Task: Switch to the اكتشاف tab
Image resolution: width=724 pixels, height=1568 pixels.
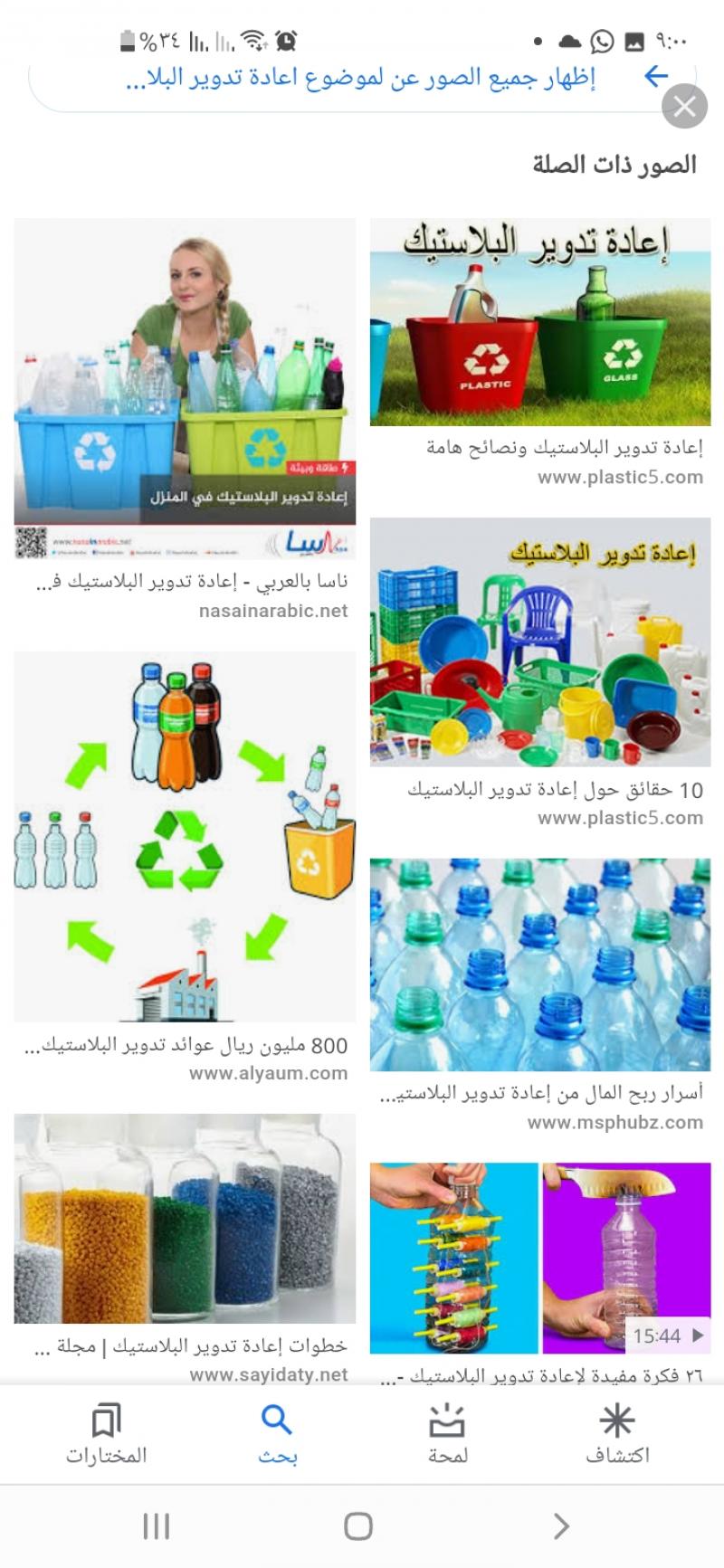Action: [x=617, y=1434]
